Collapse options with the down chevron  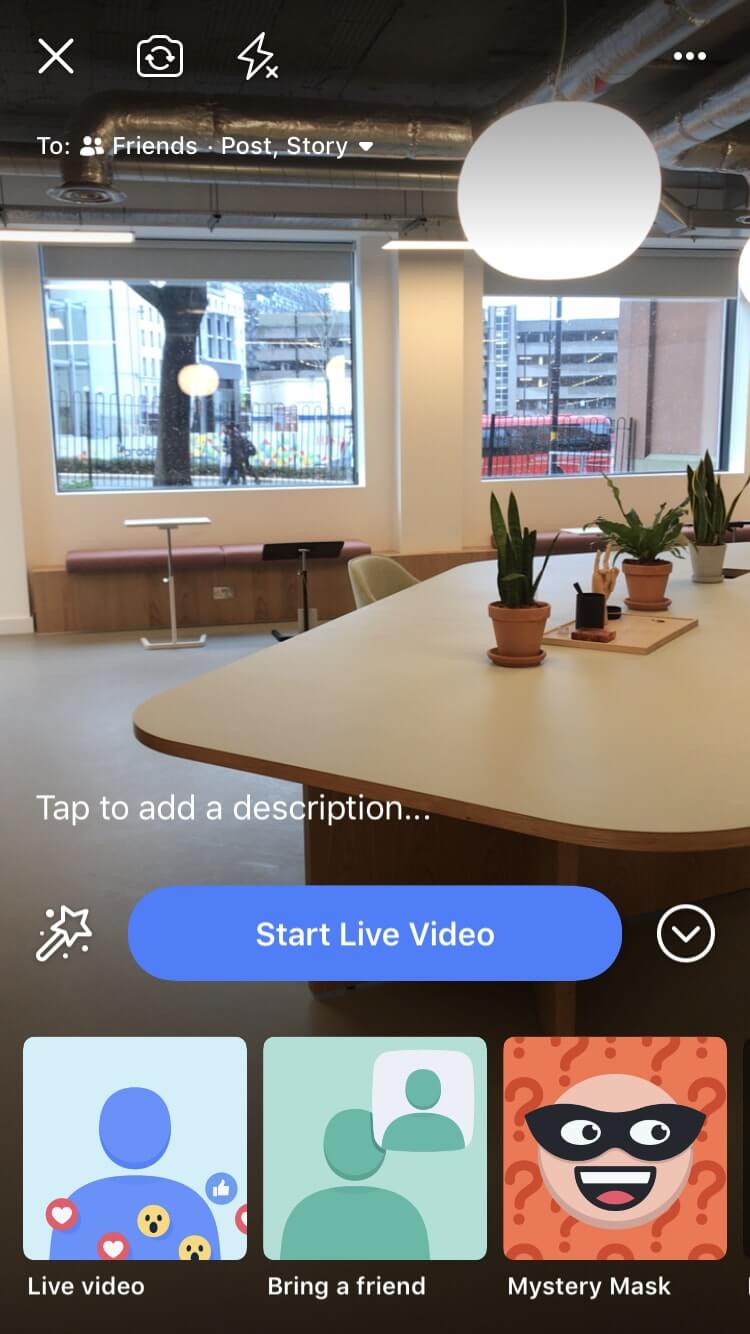(686, 934)
